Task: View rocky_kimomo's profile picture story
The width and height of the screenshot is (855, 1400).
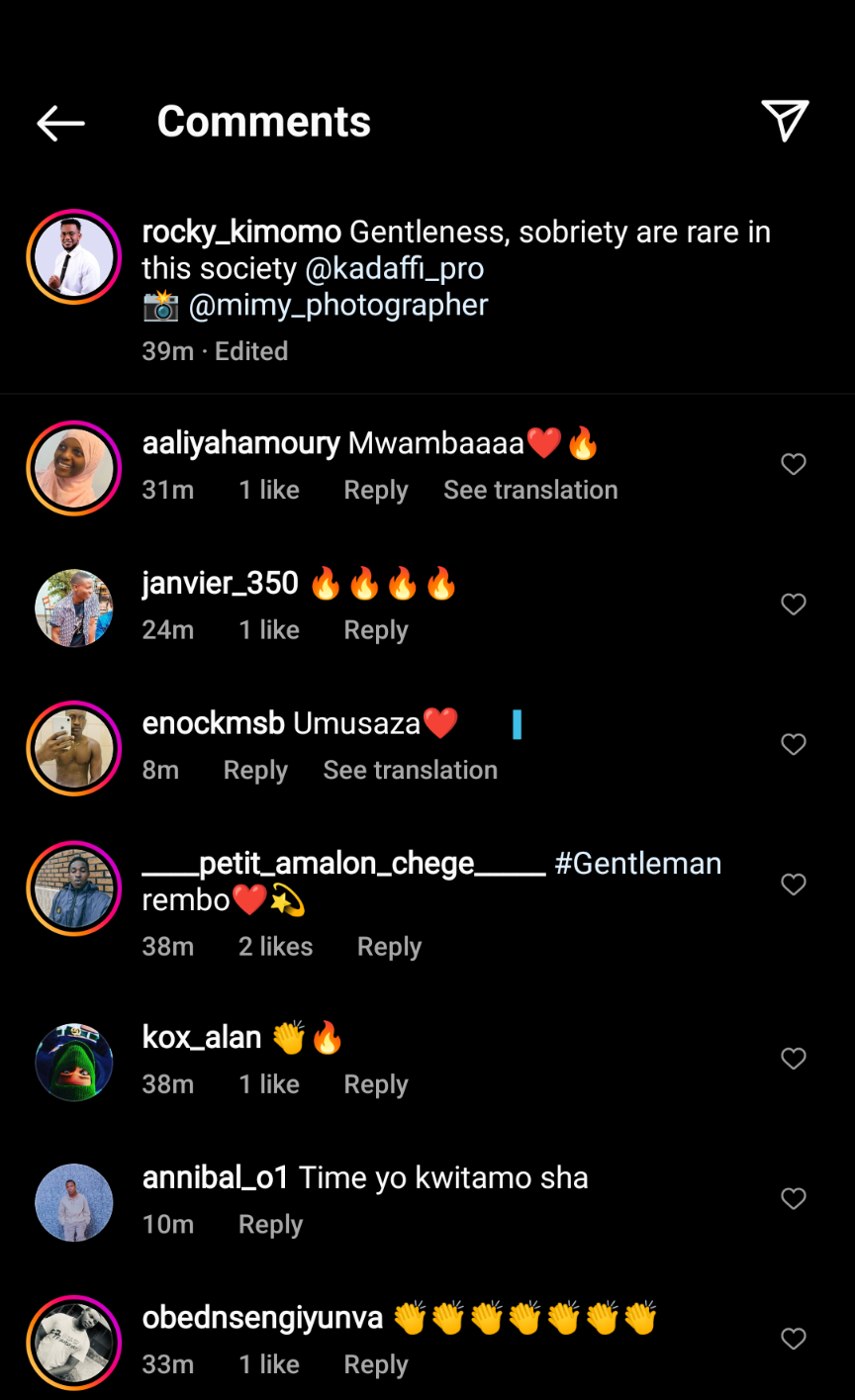Action: 74,257
